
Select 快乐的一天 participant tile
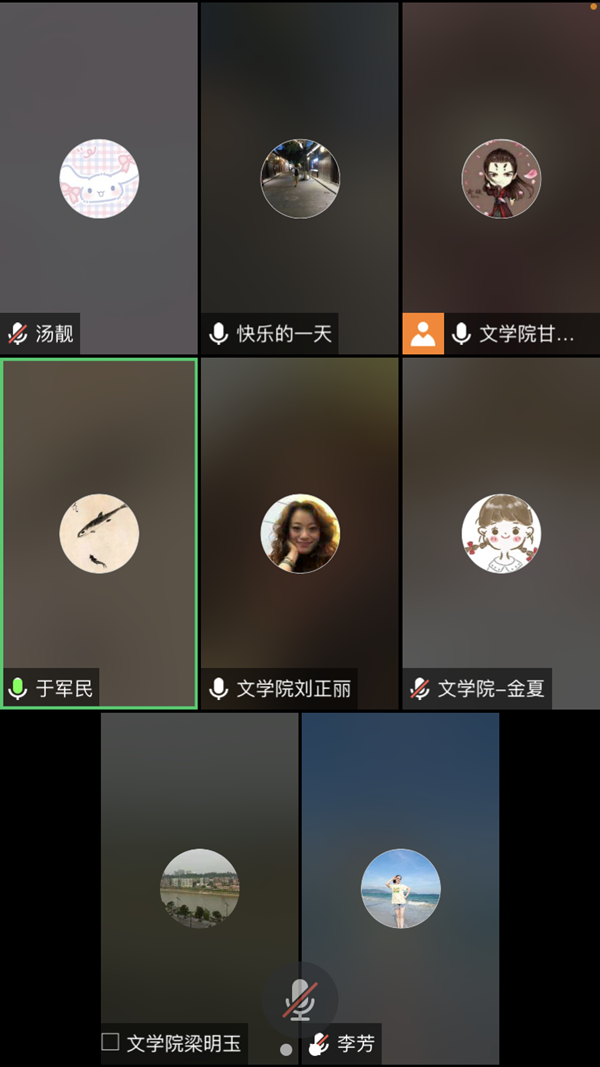pyautogui.click(x=299, y=178)
